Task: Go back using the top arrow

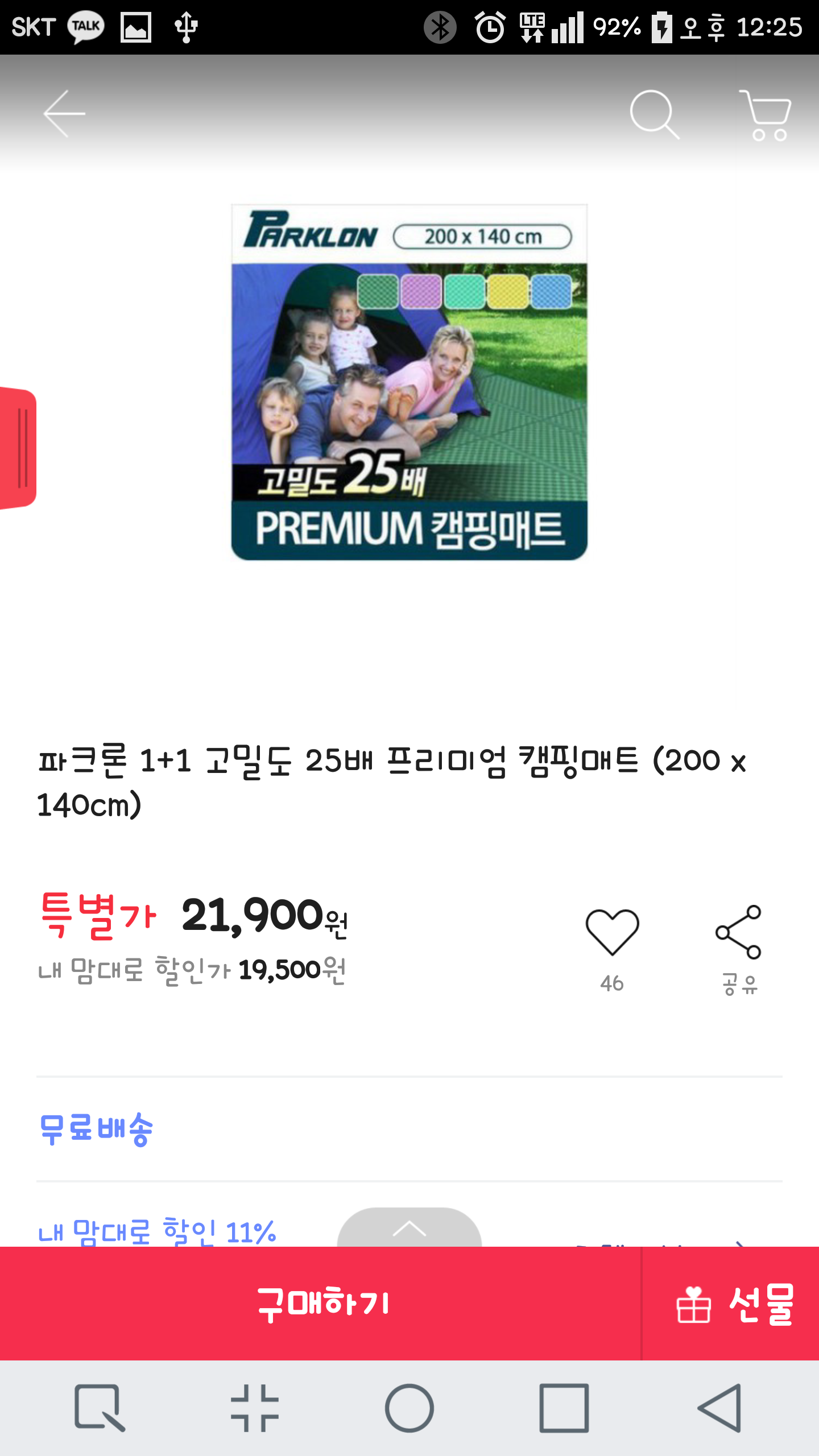Action: tap(64, 114)
